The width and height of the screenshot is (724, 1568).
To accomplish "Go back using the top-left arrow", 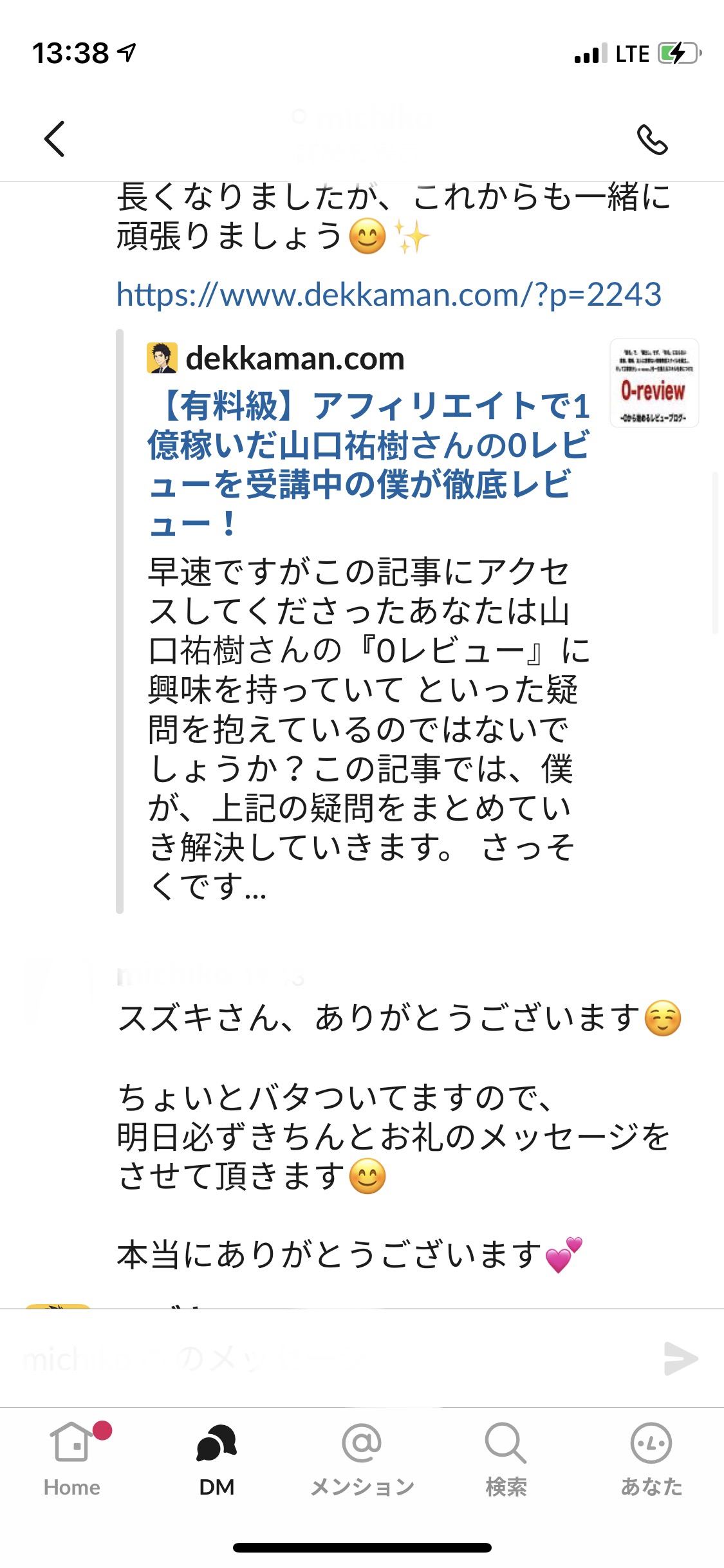I will click(x=55, y=138).
